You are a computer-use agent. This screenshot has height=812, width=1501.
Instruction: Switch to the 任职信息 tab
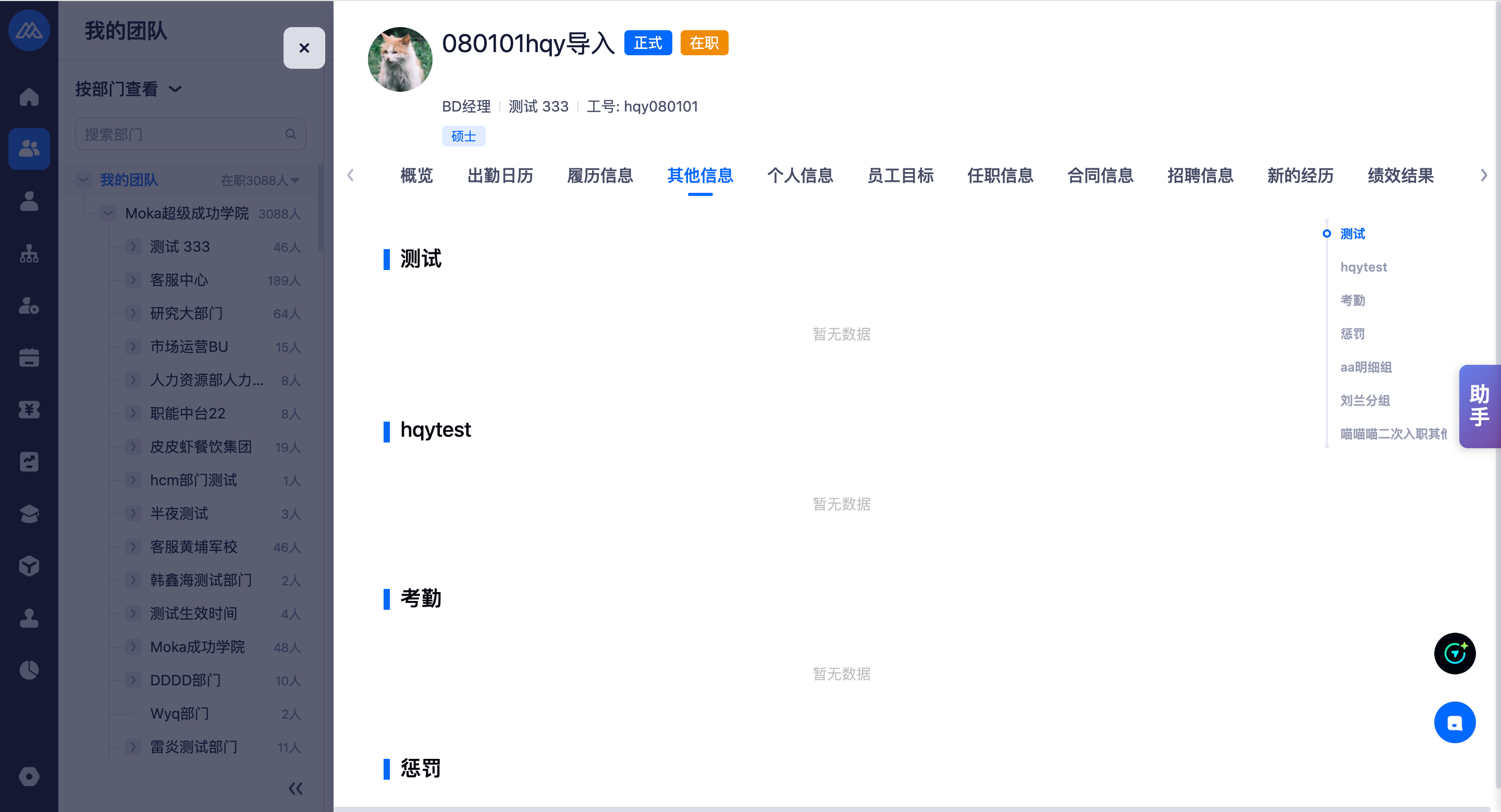tap(1000, 175)
